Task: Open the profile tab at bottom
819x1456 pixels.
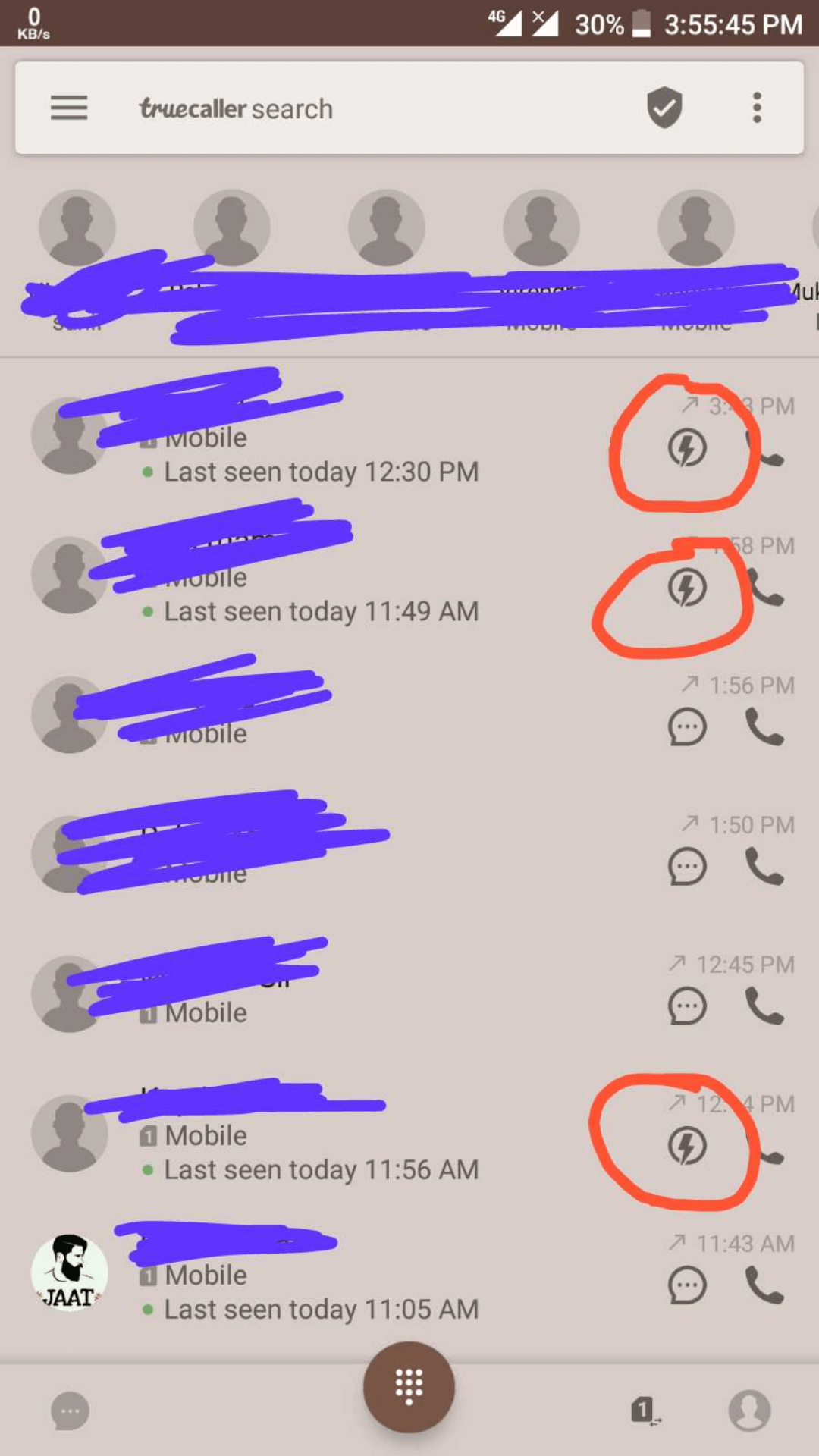Action: pyautogui.click(x=749, y=1411)
